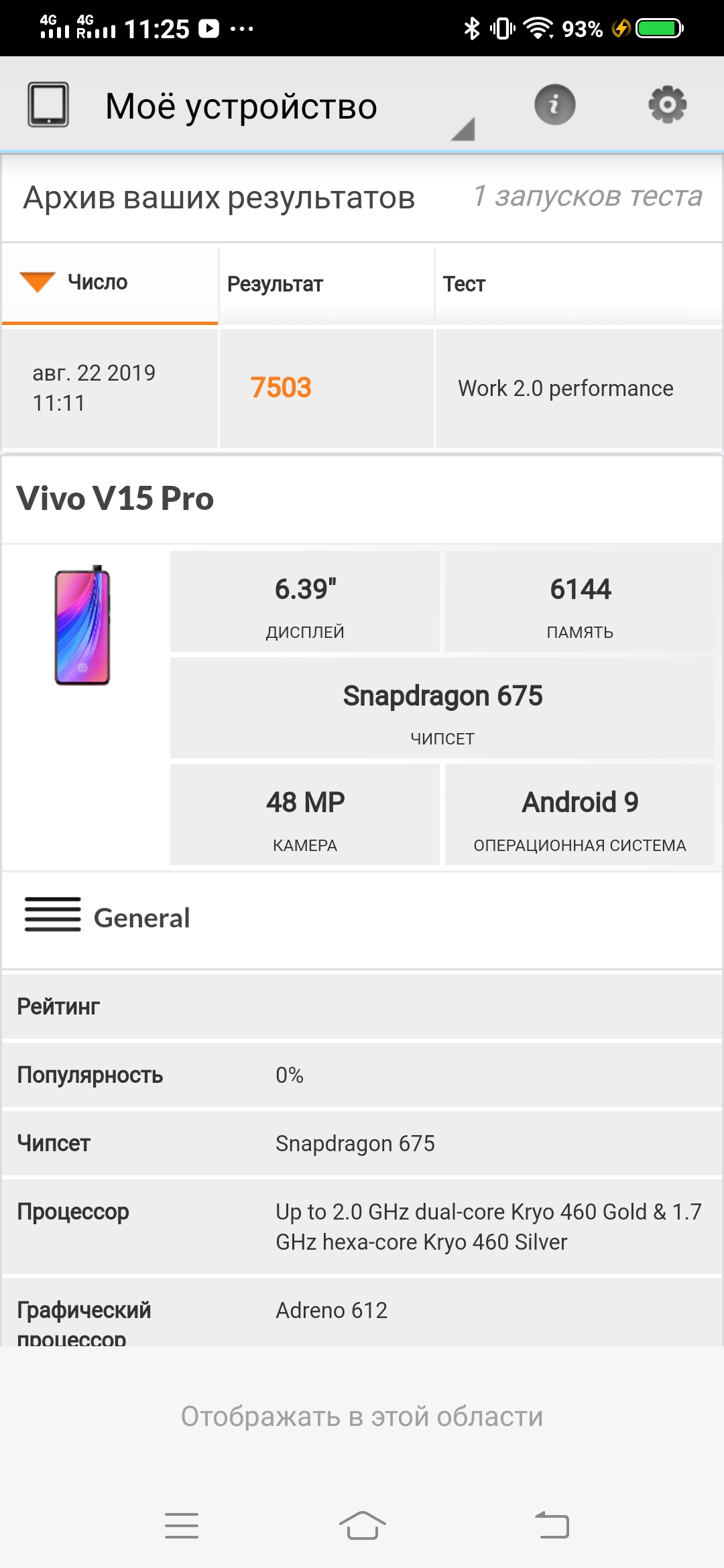Tap the system home button
The image size is (724, 1568).
click(x=362, y=1526)
